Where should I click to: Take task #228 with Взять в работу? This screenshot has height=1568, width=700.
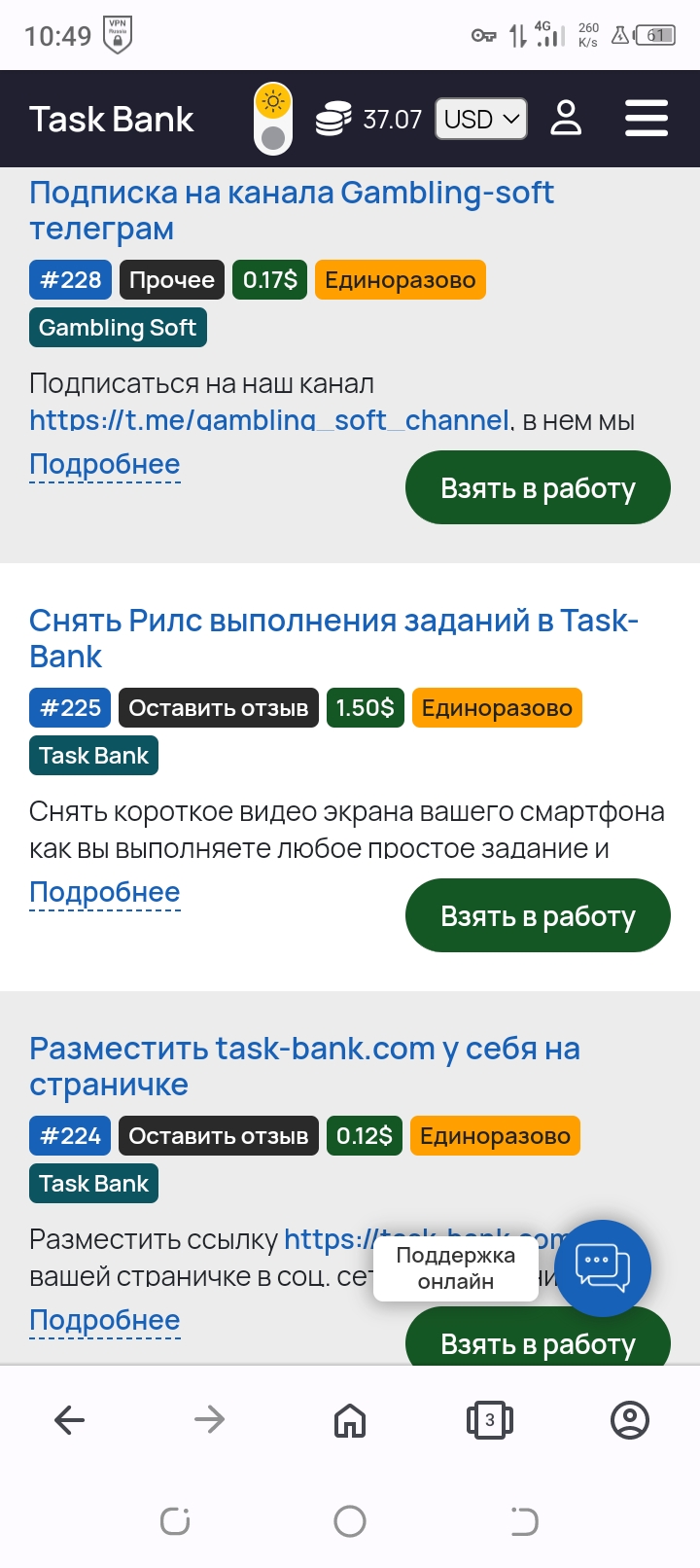pos(538,487)
